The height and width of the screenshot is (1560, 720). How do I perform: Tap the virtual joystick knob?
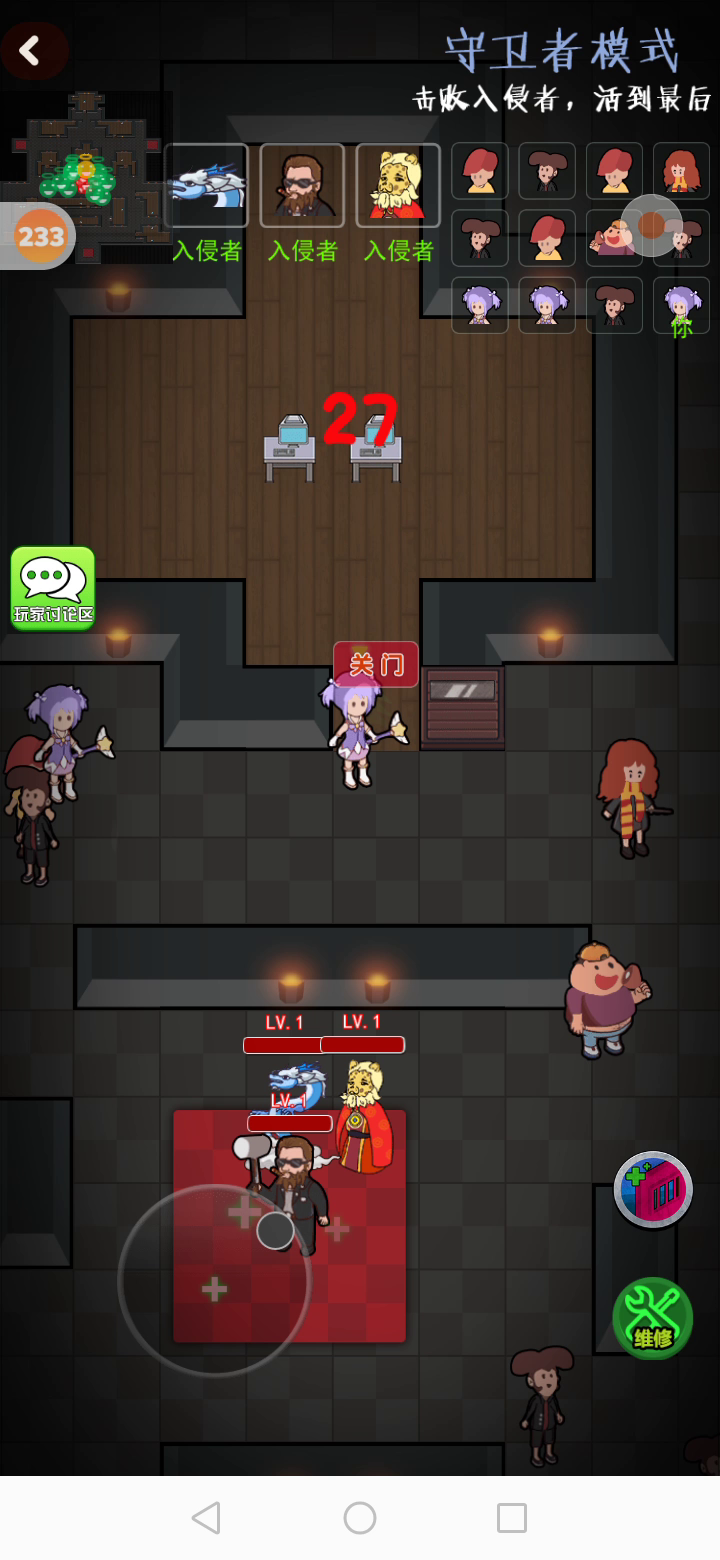[276, 1230]
